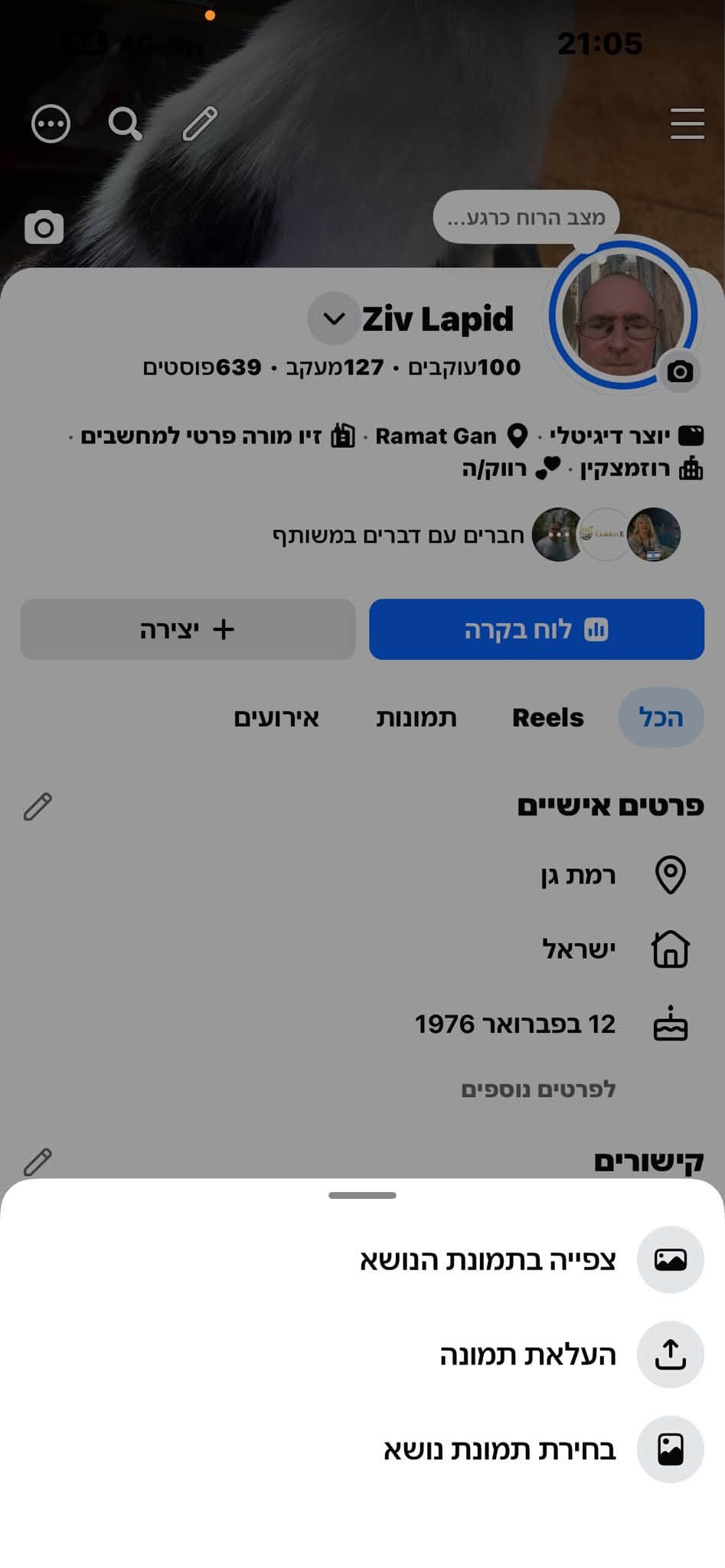The image size is (725, 1568).
Task: Switch to the אירועים tab
Action: click(x=276, y=717)
